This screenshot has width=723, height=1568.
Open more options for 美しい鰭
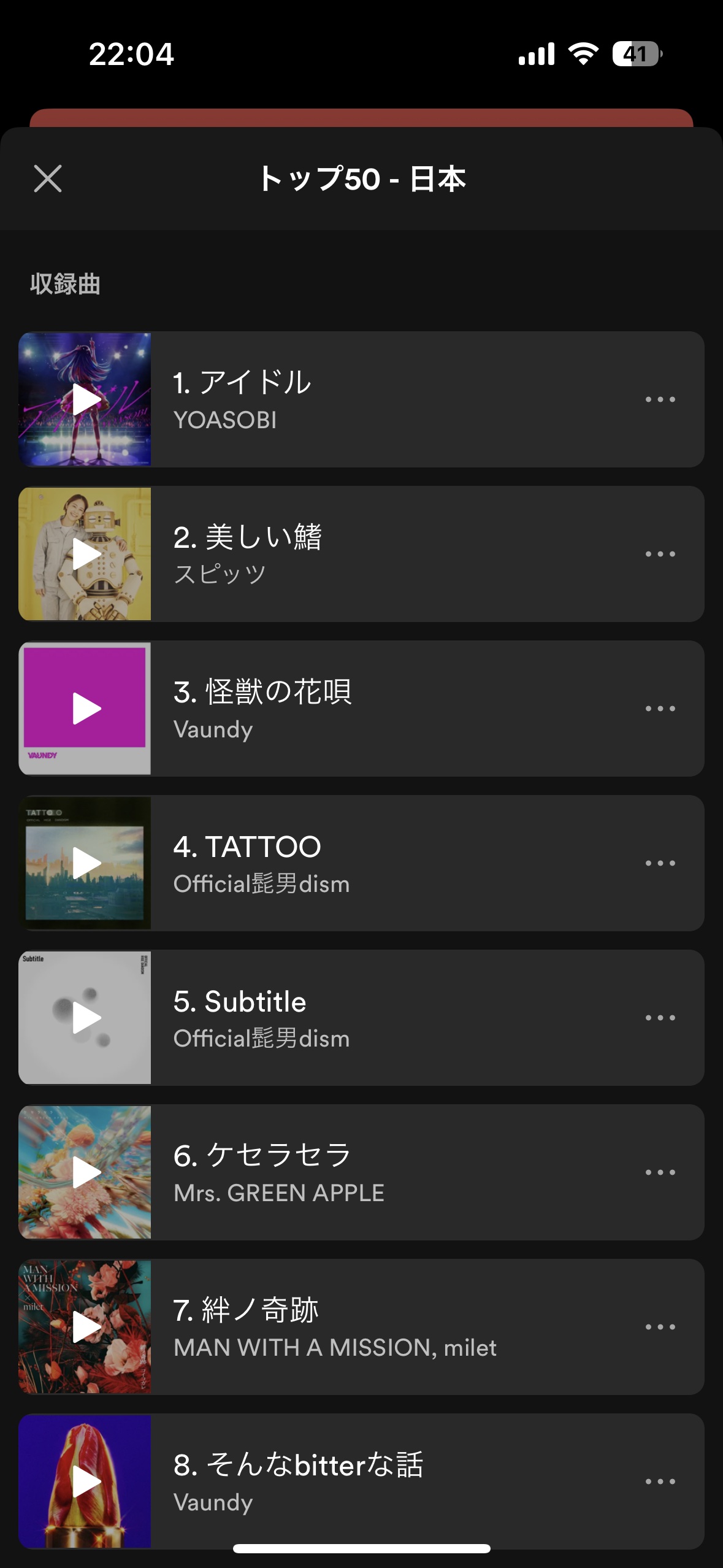pyautogui.click(x=660, y=554)
